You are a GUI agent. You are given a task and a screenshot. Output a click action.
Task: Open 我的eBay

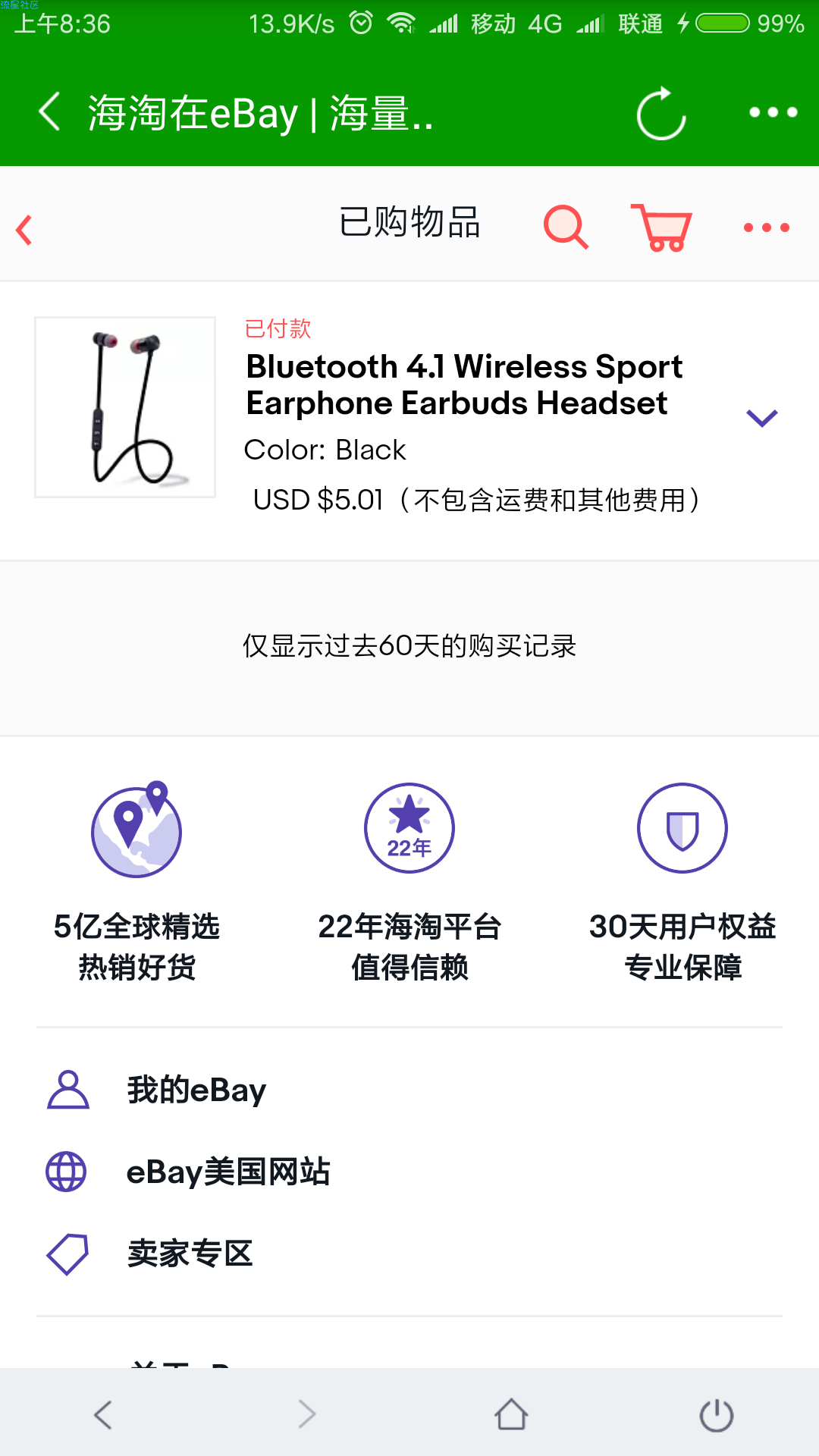[x=196, y=1090]
